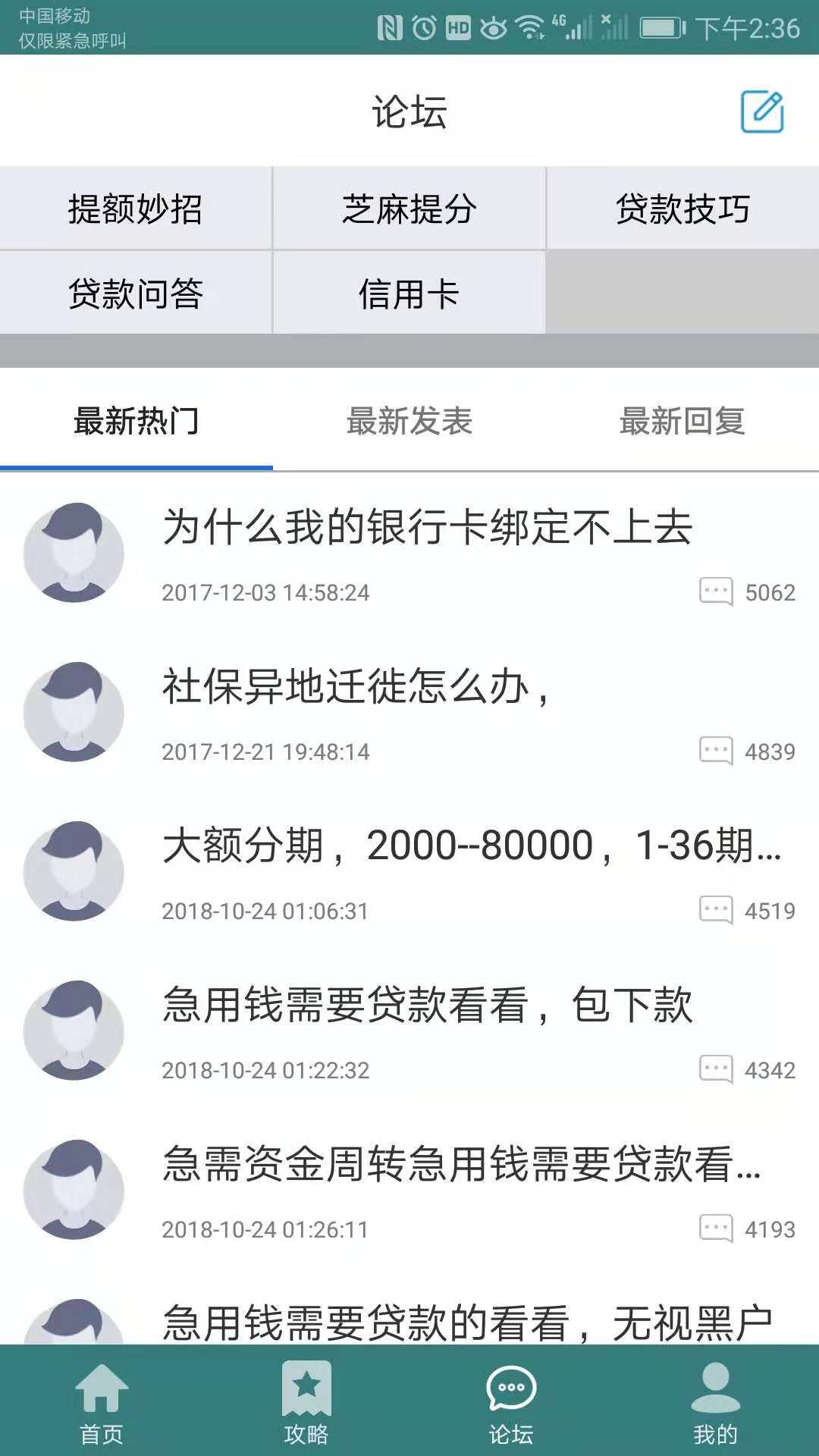Image resolution: width=819 pixels, height=1456 pixels.
Task: Open the 芝麻提分 category
Action: [x=409, y=210]
